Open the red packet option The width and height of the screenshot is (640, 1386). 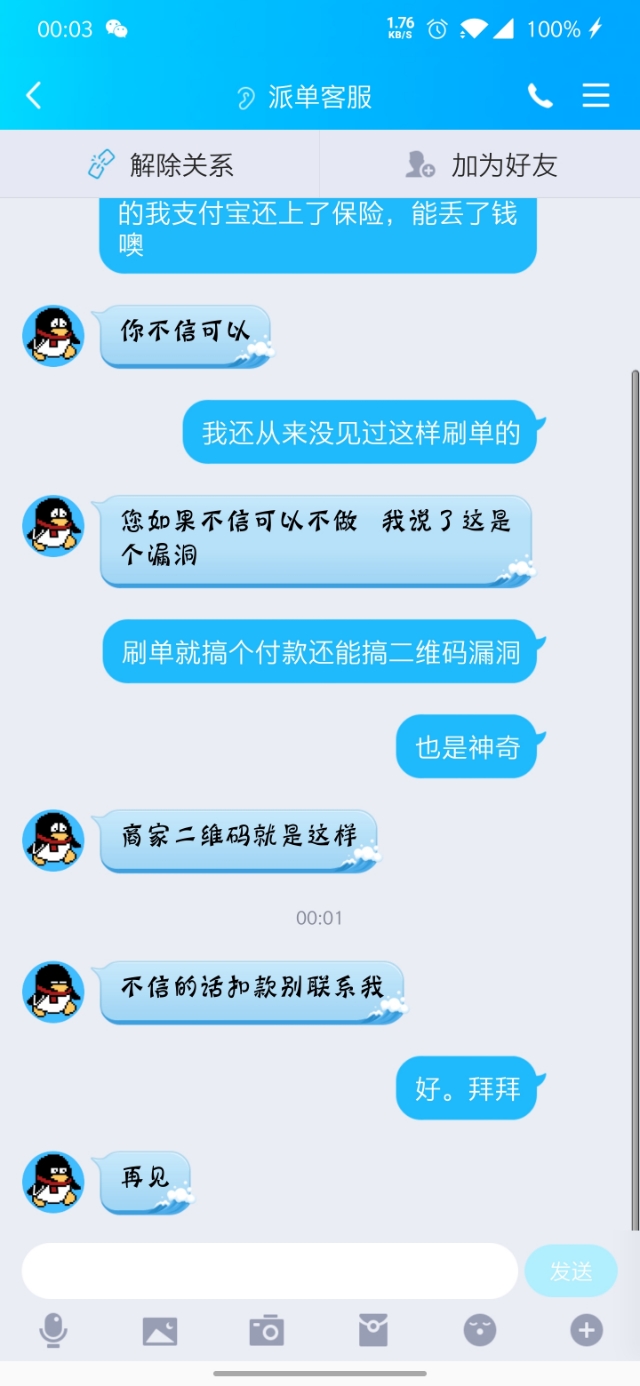pyautogui.click(x=373, y=1330)
